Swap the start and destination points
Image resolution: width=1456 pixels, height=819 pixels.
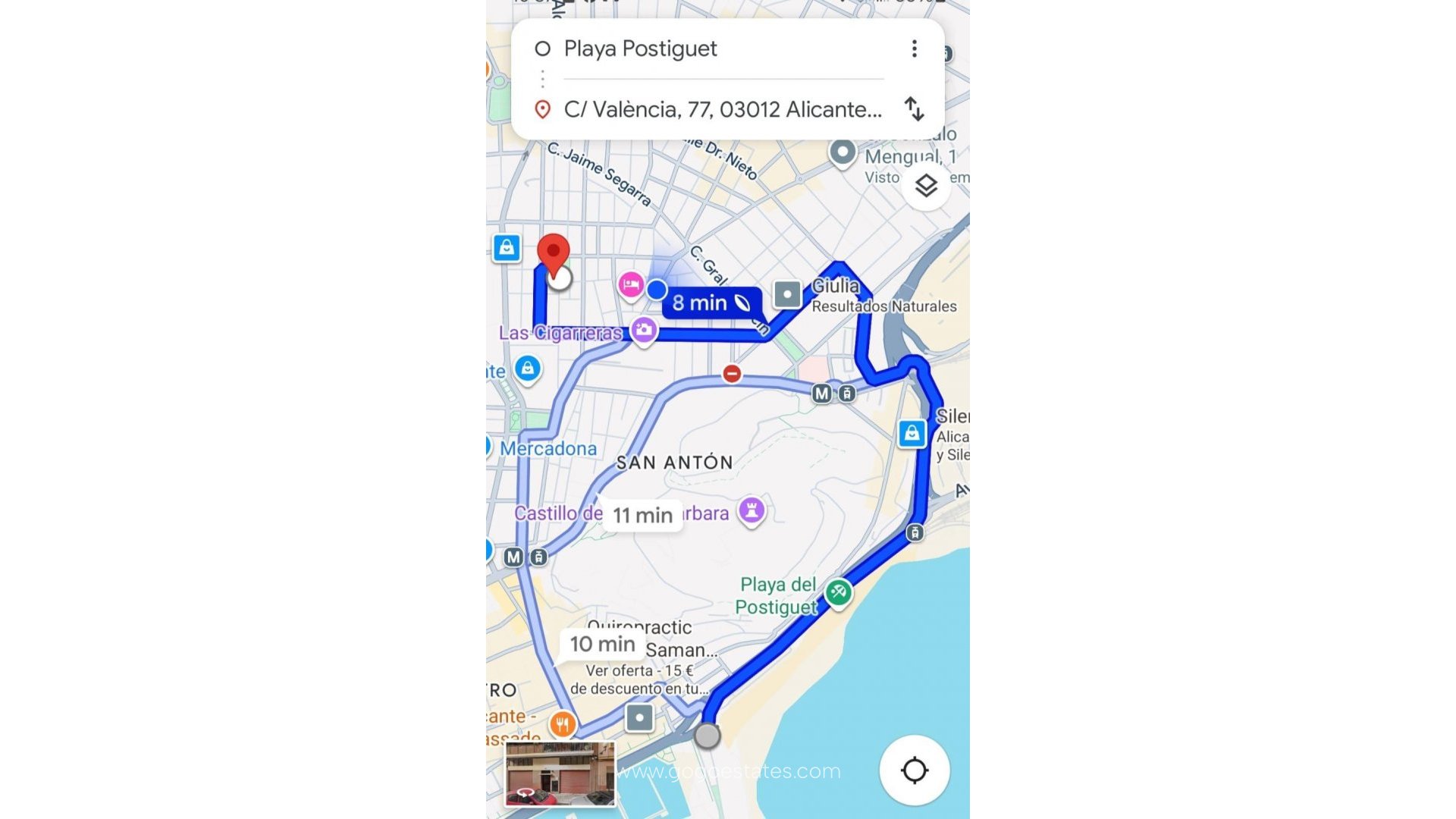tap(914, 109)
